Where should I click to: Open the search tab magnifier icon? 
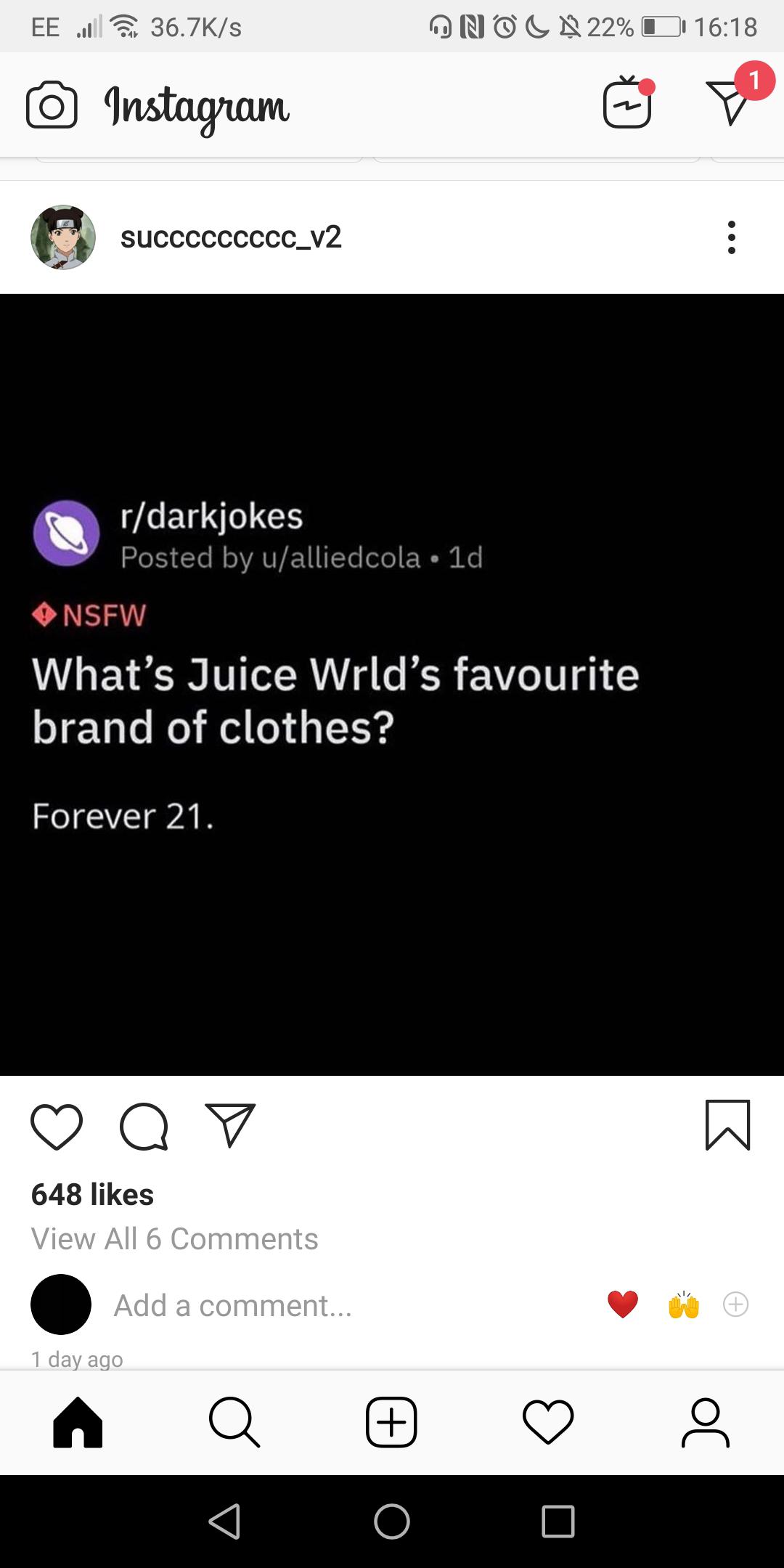(x=234, y=1421)
